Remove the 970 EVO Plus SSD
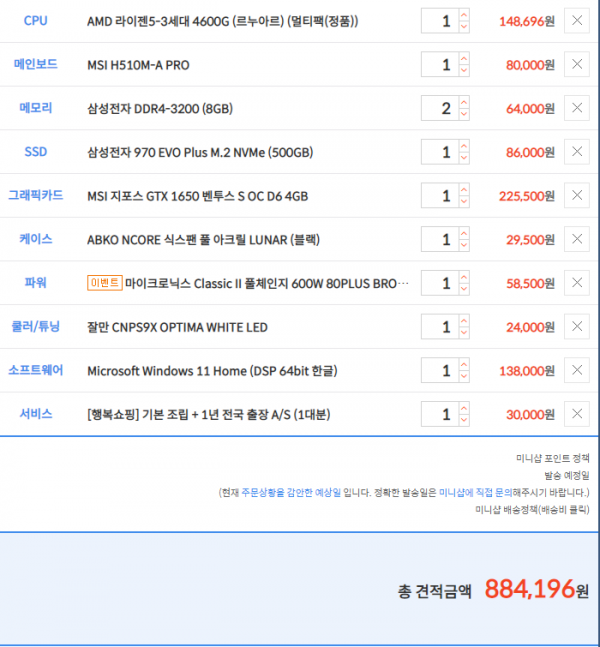Viewport: 600px width, 647px height. [x=576, y=152]
